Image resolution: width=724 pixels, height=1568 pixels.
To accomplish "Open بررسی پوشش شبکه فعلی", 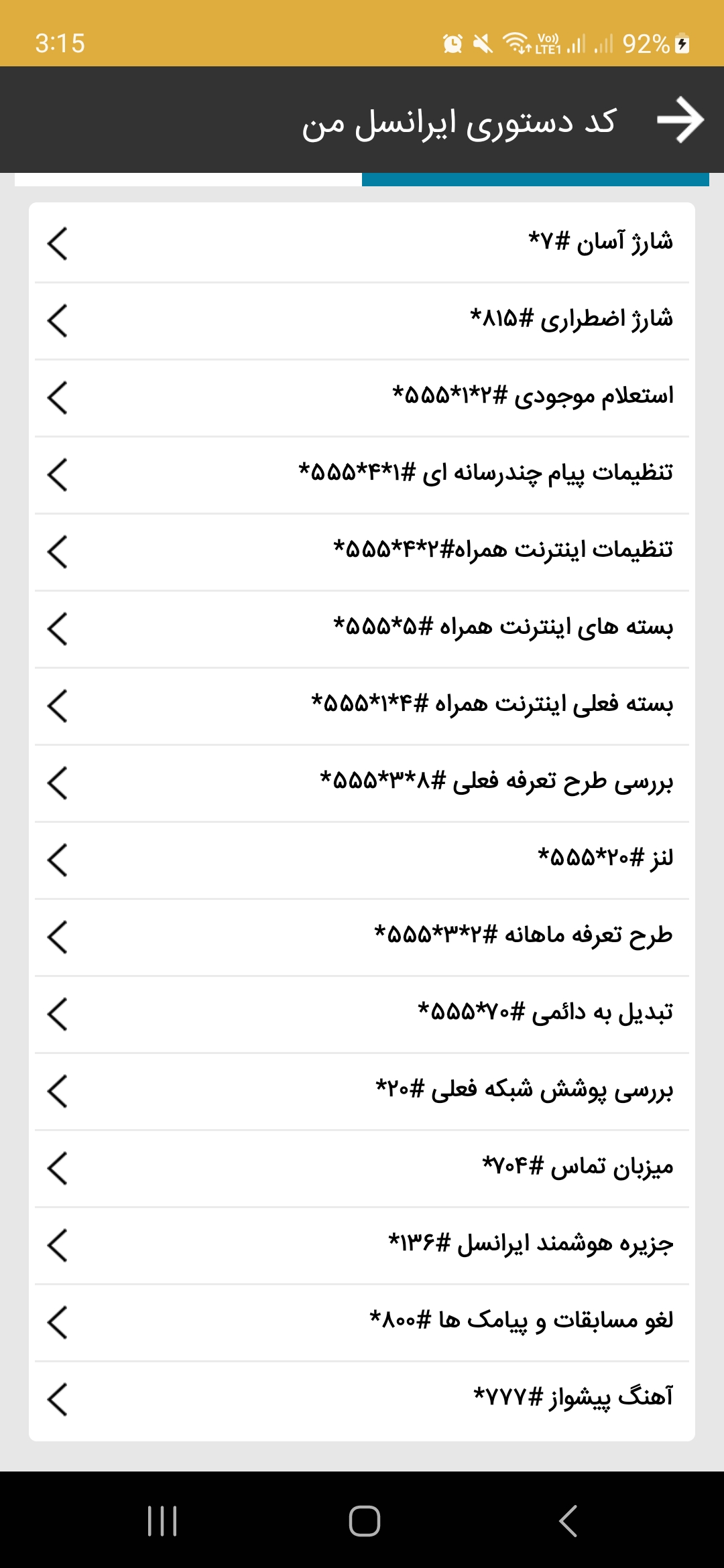I will click(362, 1091).
